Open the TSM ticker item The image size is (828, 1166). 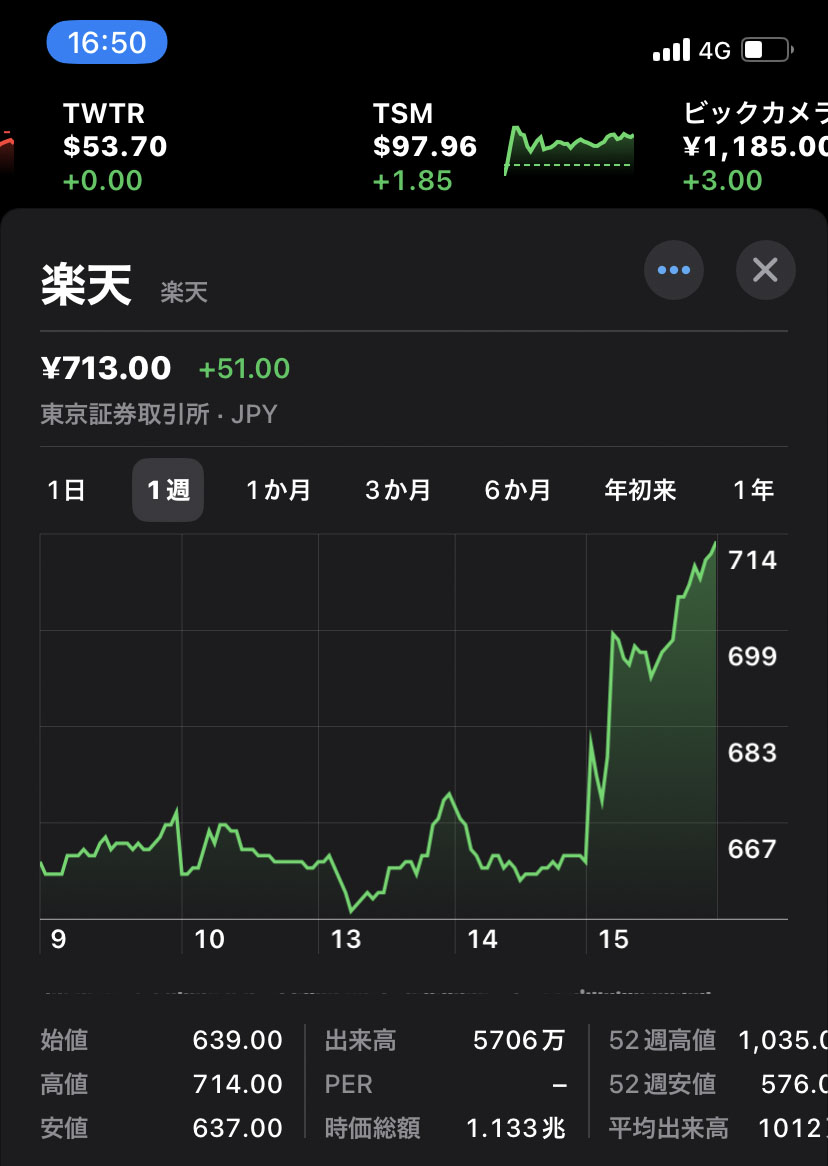(x=500, y=146)
